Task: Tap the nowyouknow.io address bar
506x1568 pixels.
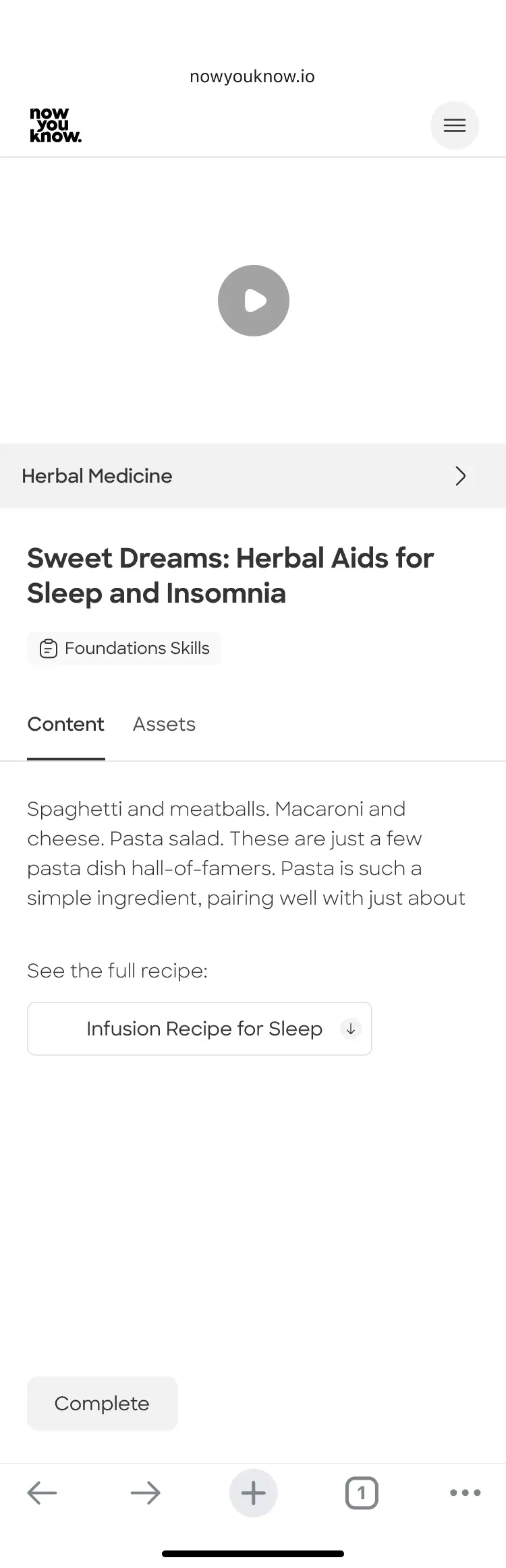Action: point(252,77)
